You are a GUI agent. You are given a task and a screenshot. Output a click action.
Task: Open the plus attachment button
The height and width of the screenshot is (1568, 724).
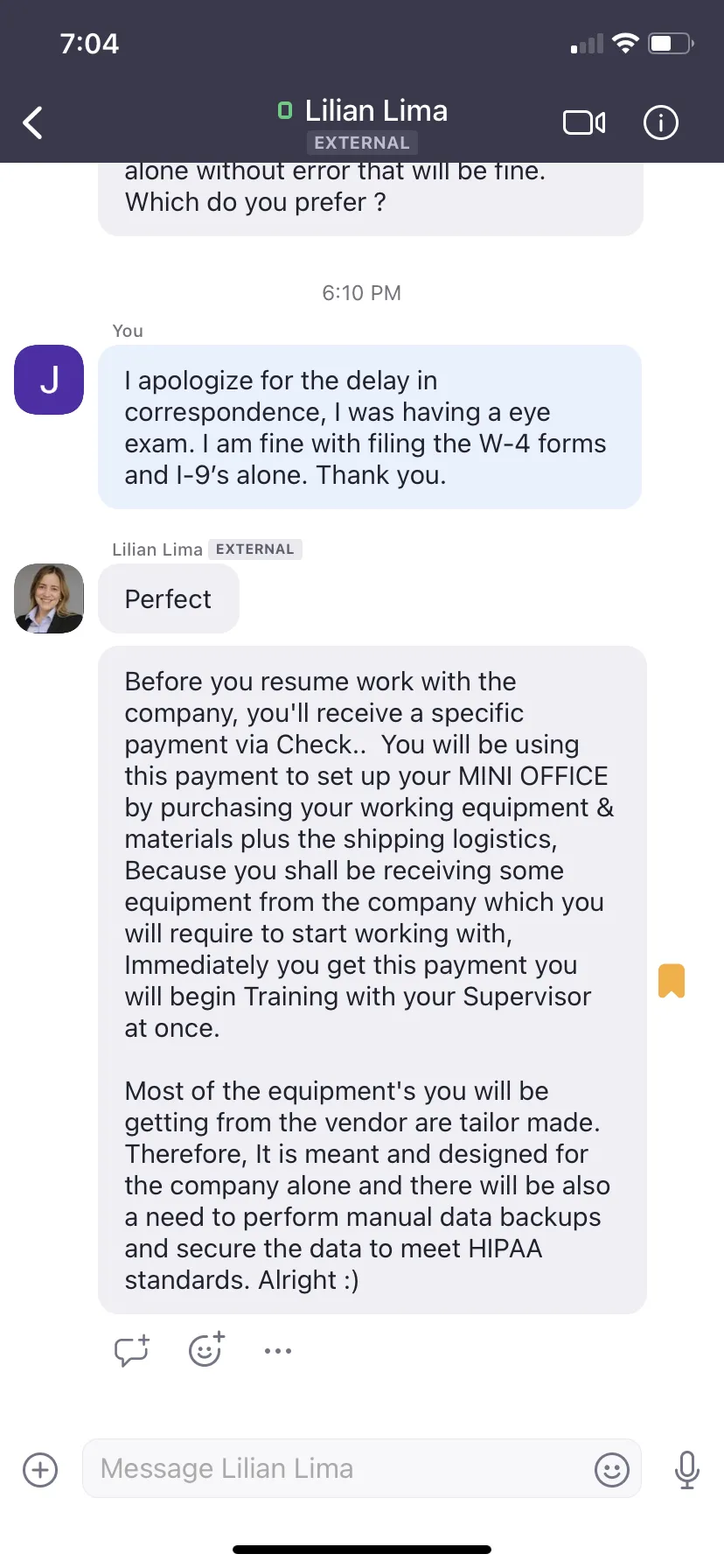click(x=40, y=1469)
